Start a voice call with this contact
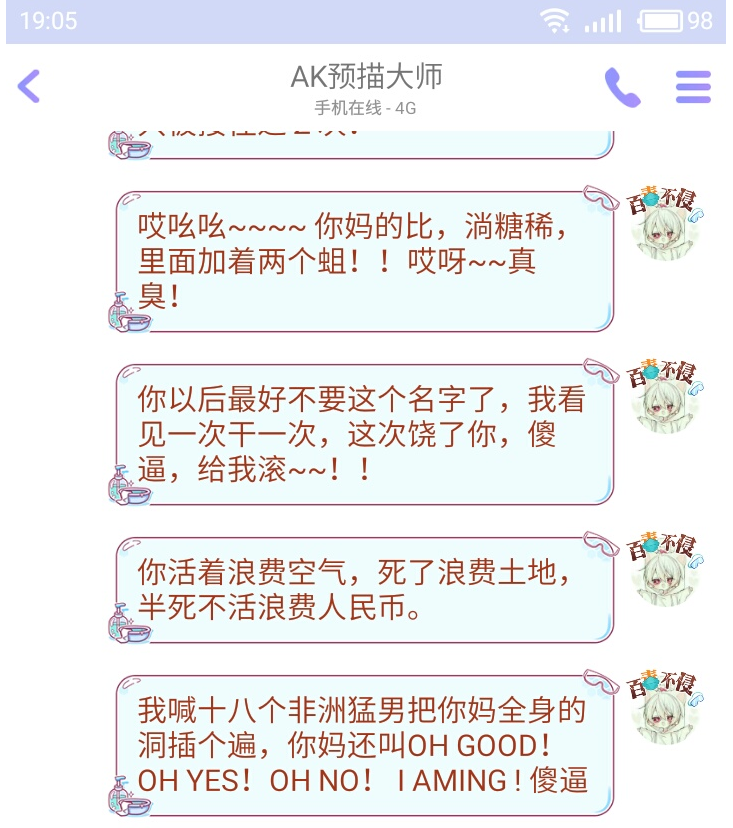This screenshot has height=828, width=733. 621,88
